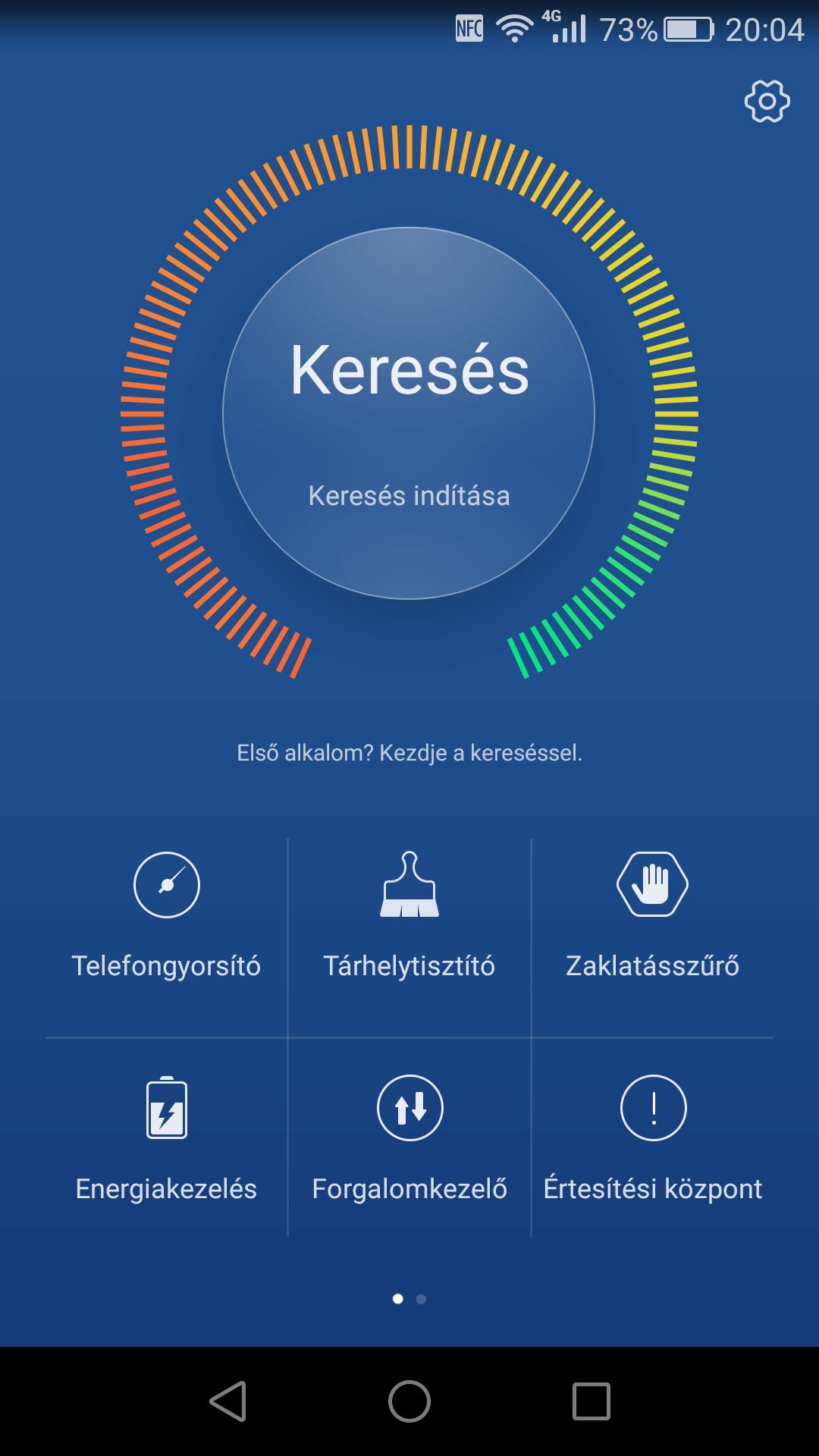
Task: Go to the second page indicator dot
Action: click(422, 1299)
